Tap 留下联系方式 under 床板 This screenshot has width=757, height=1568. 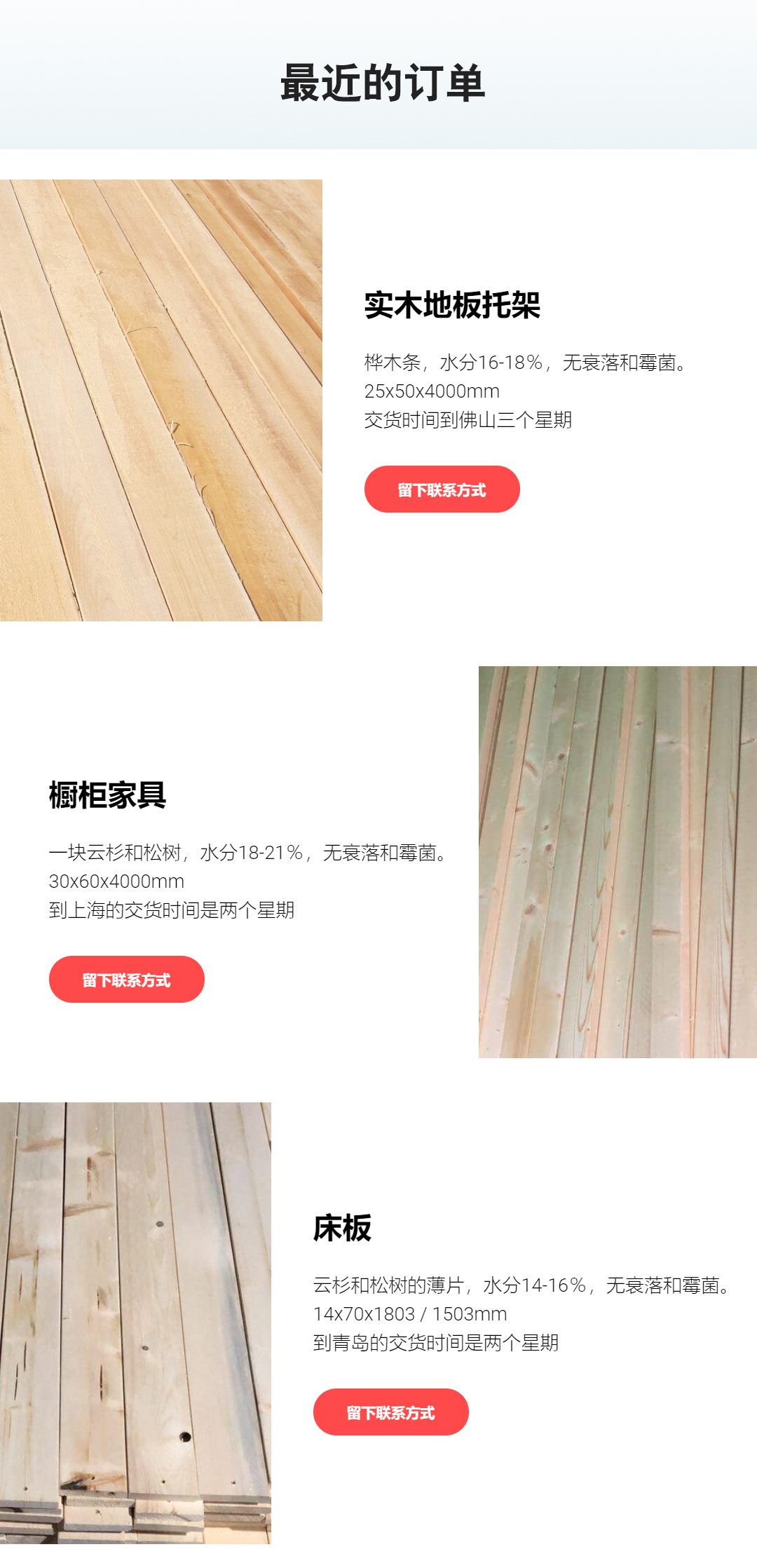pyautogui.click(x=390, y=1412)
